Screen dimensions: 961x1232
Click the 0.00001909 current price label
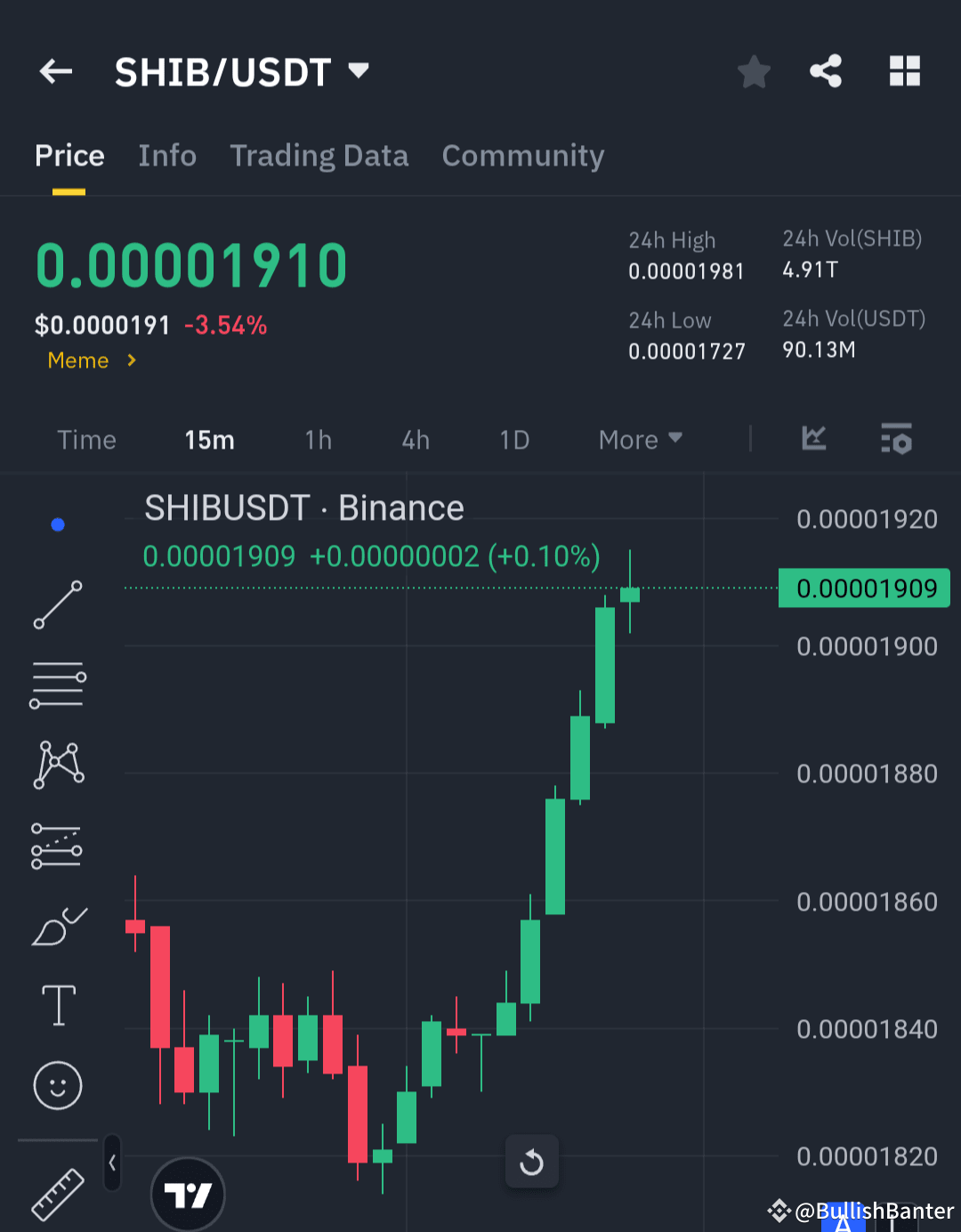point(863,588)
